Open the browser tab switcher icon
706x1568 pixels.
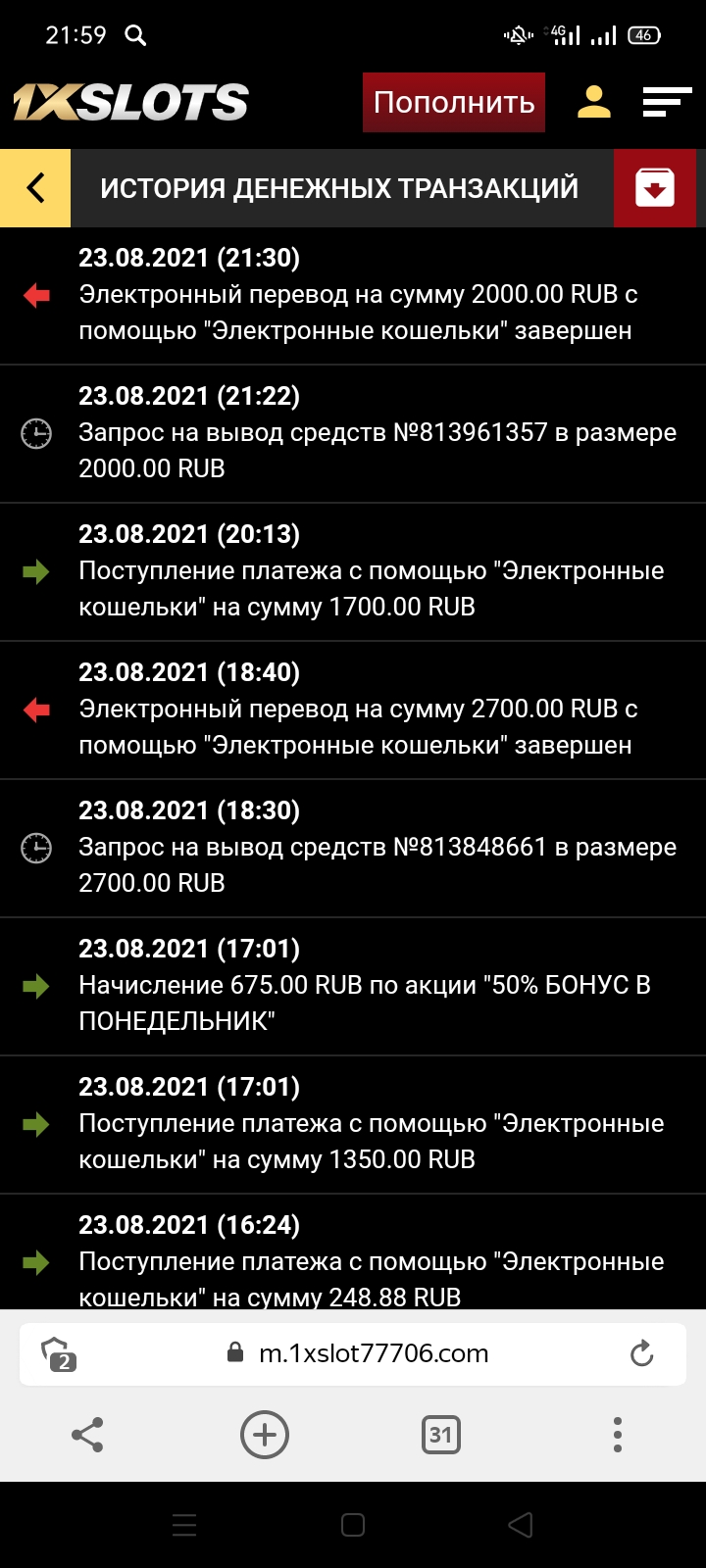(x=60, y=1354)
